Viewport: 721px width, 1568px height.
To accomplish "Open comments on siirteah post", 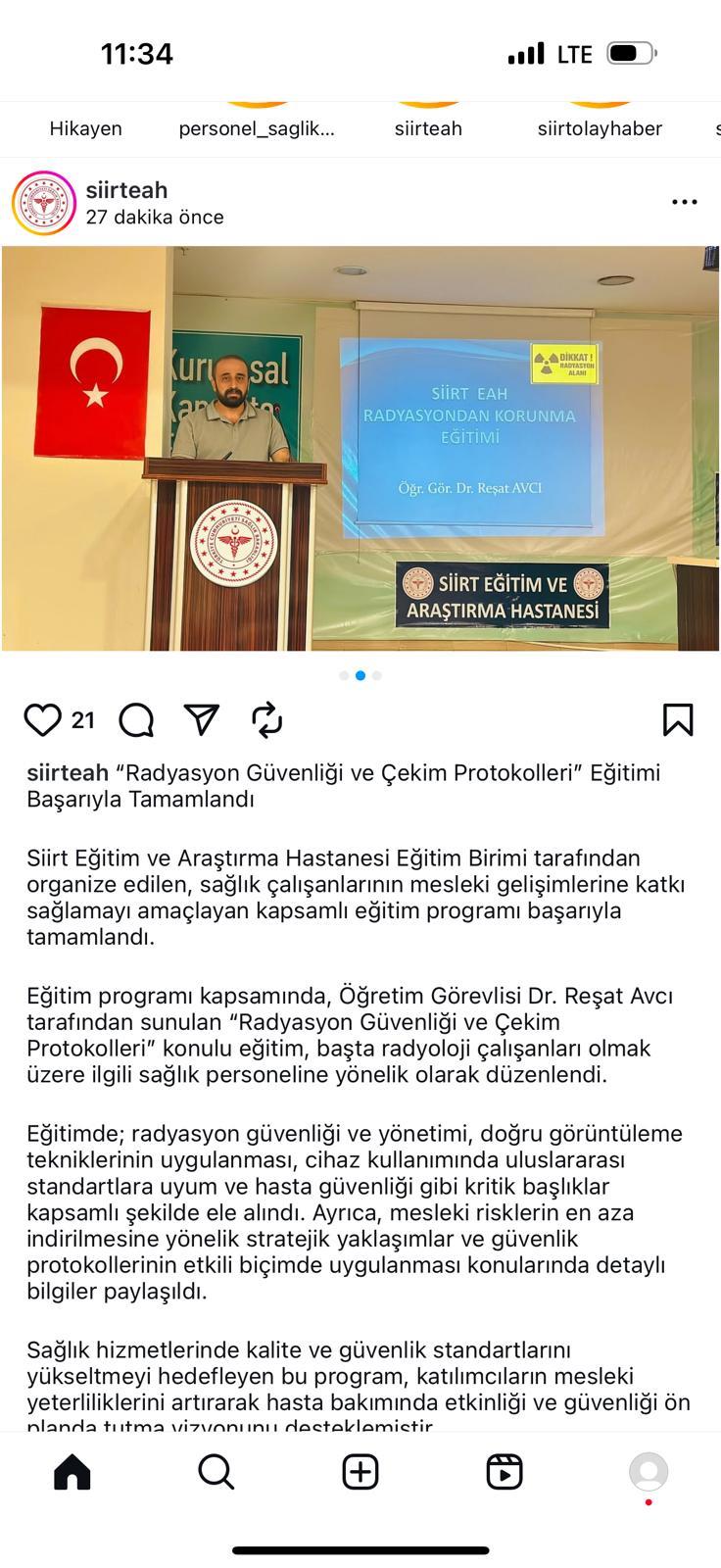I will 136,720.
